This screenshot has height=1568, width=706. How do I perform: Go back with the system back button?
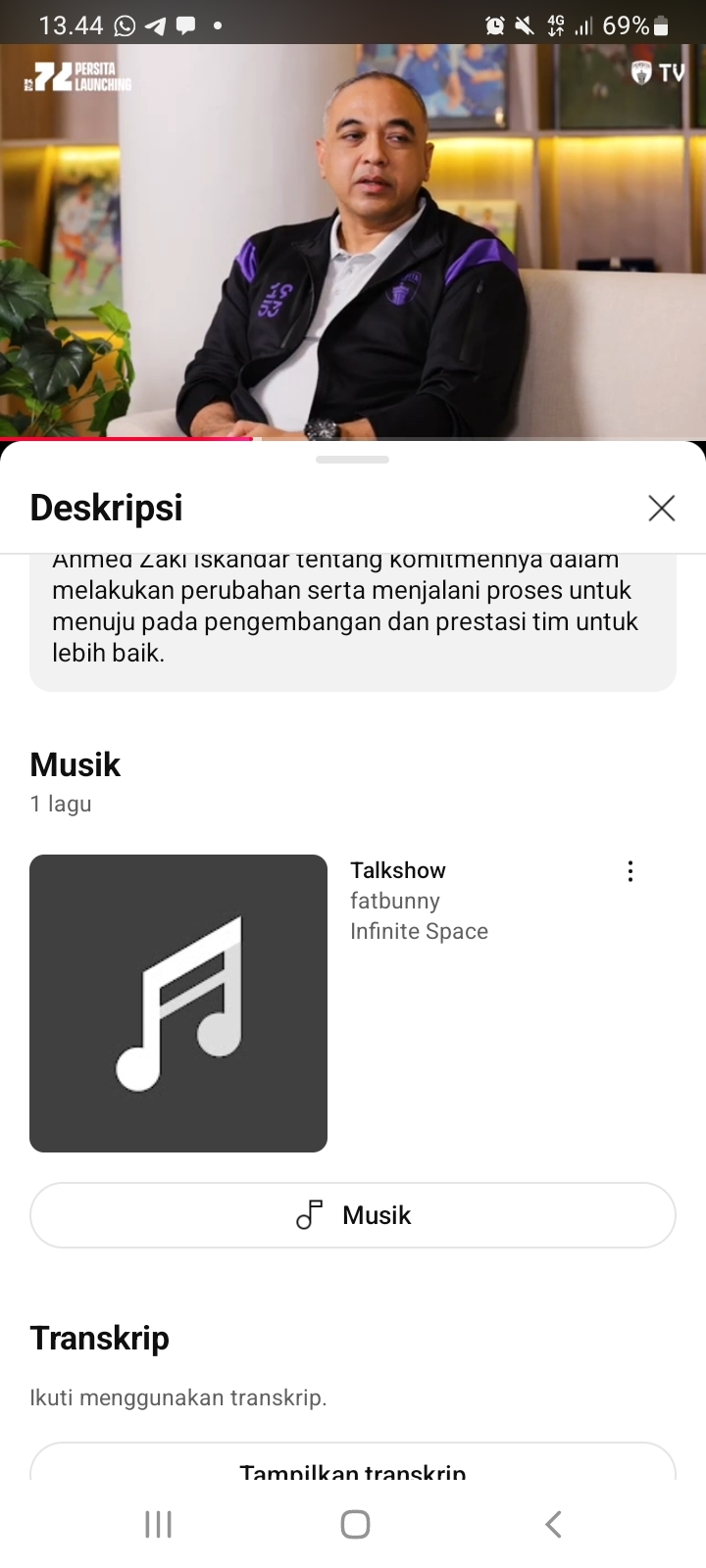pos(553,1524)
